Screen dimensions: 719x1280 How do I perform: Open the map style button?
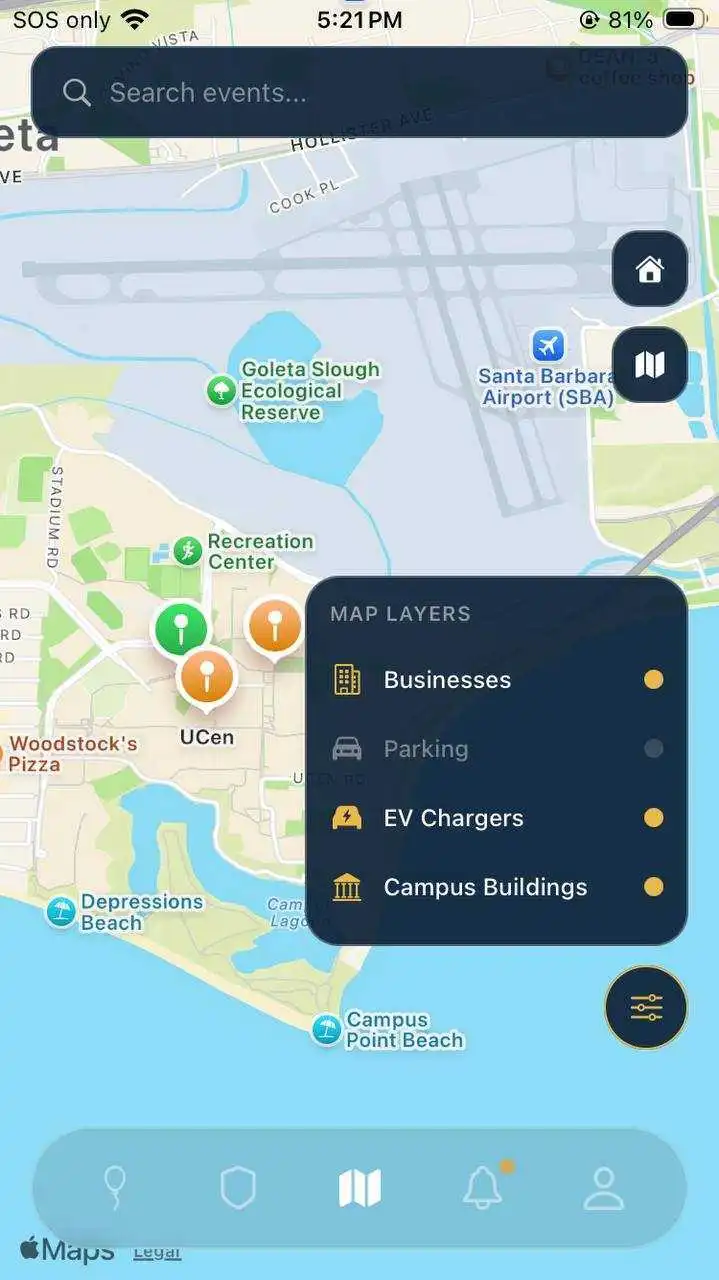[649, 364]
